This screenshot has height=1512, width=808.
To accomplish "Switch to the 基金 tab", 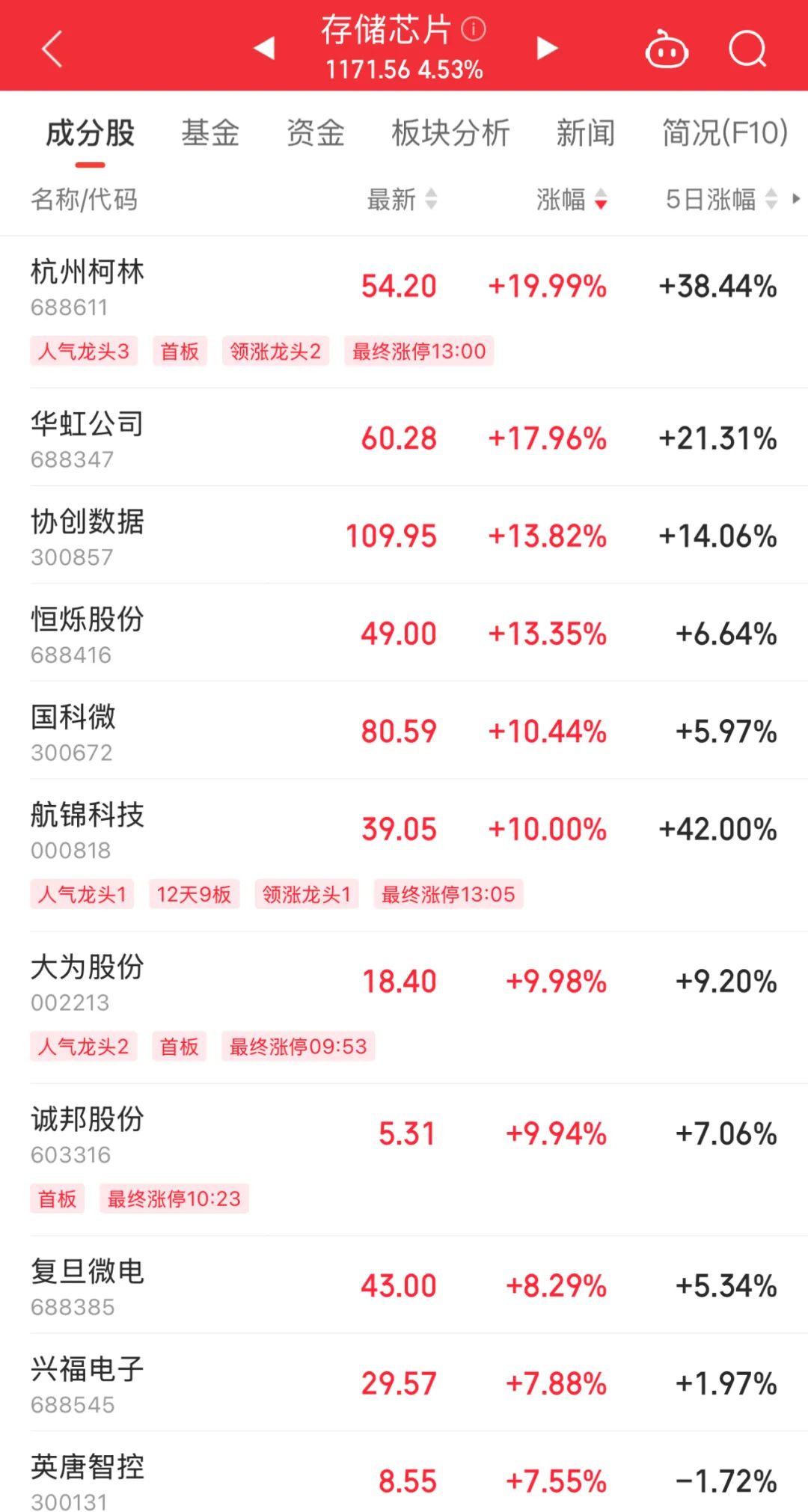I will pos(210,133).
